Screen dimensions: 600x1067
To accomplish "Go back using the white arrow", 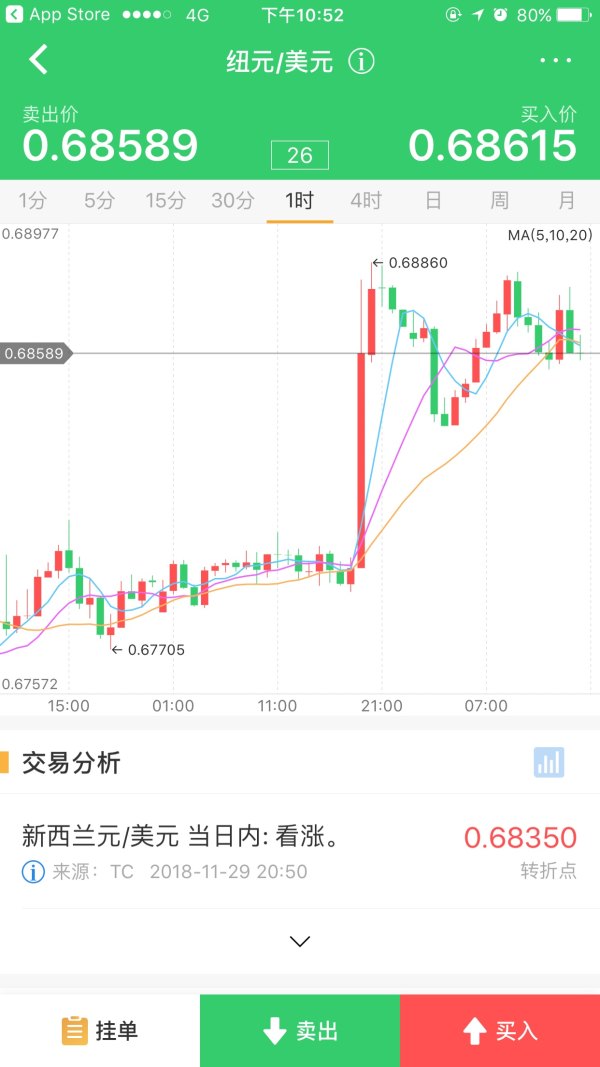I will pyautogui.click(x=38, y=60).
